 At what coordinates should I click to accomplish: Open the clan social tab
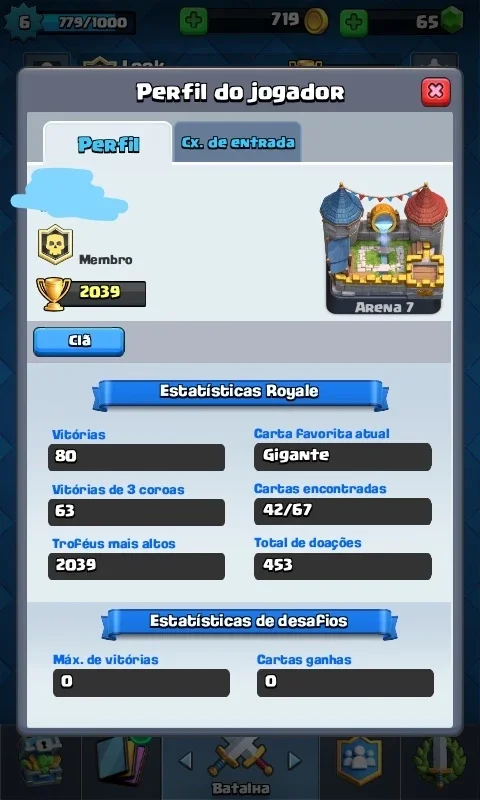[359, 763]
